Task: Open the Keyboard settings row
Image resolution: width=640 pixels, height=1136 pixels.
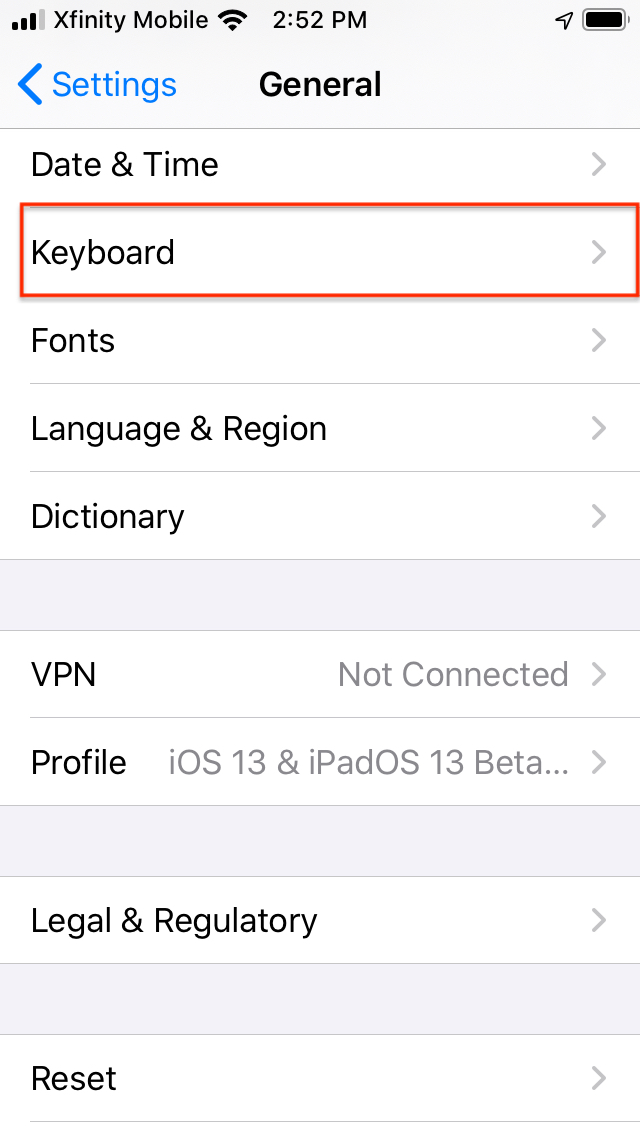Action: pyautogui.click(x=320, y=252)
